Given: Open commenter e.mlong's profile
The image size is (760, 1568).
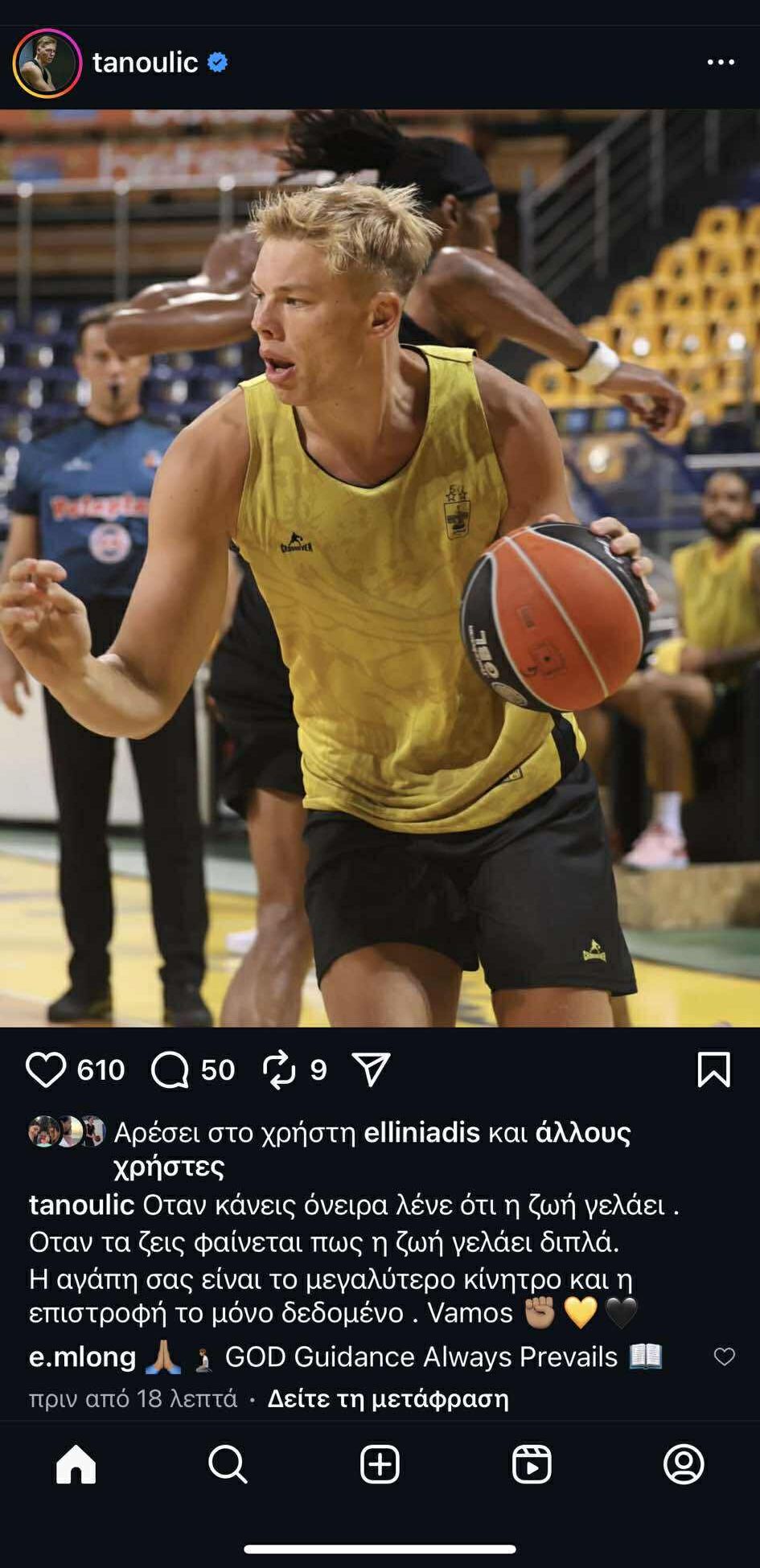Looking at the screenshot, I should pyautogui.click(x=82, y=1357).
